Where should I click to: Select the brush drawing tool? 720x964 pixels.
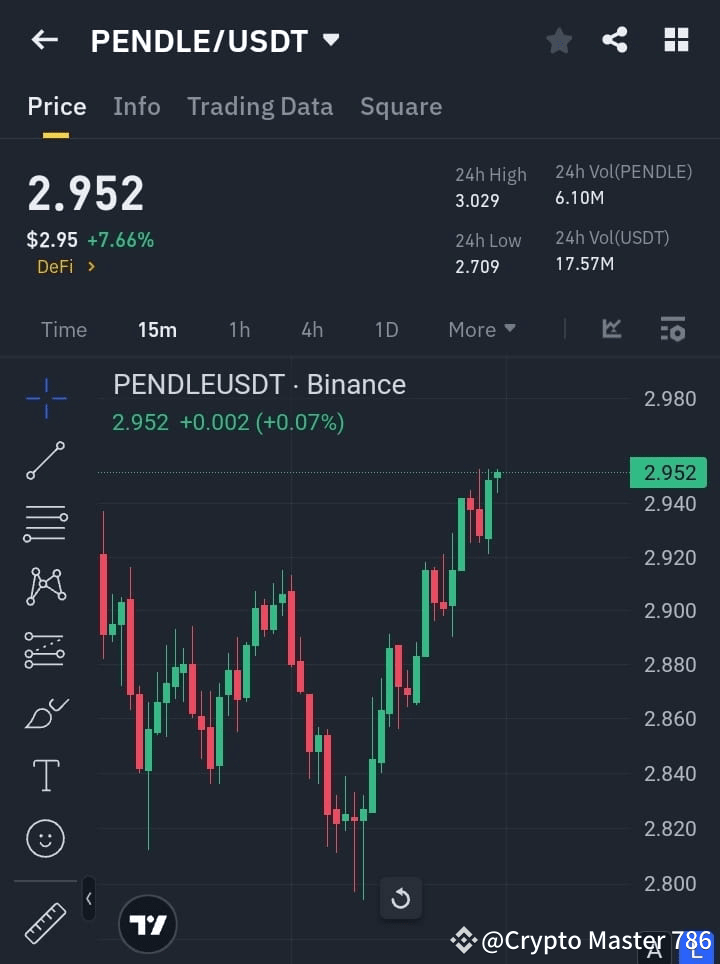45,712
